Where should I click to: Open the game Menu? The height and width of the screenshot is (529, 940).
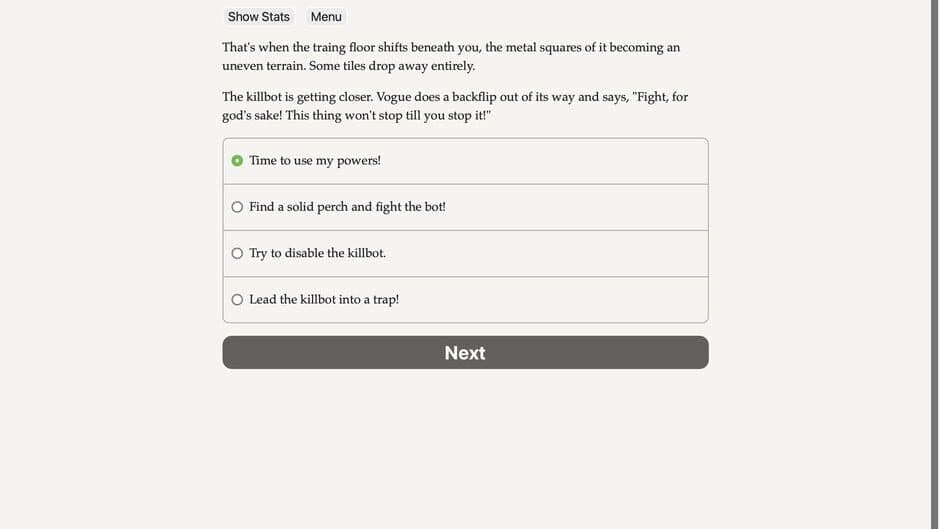(326, 17)
